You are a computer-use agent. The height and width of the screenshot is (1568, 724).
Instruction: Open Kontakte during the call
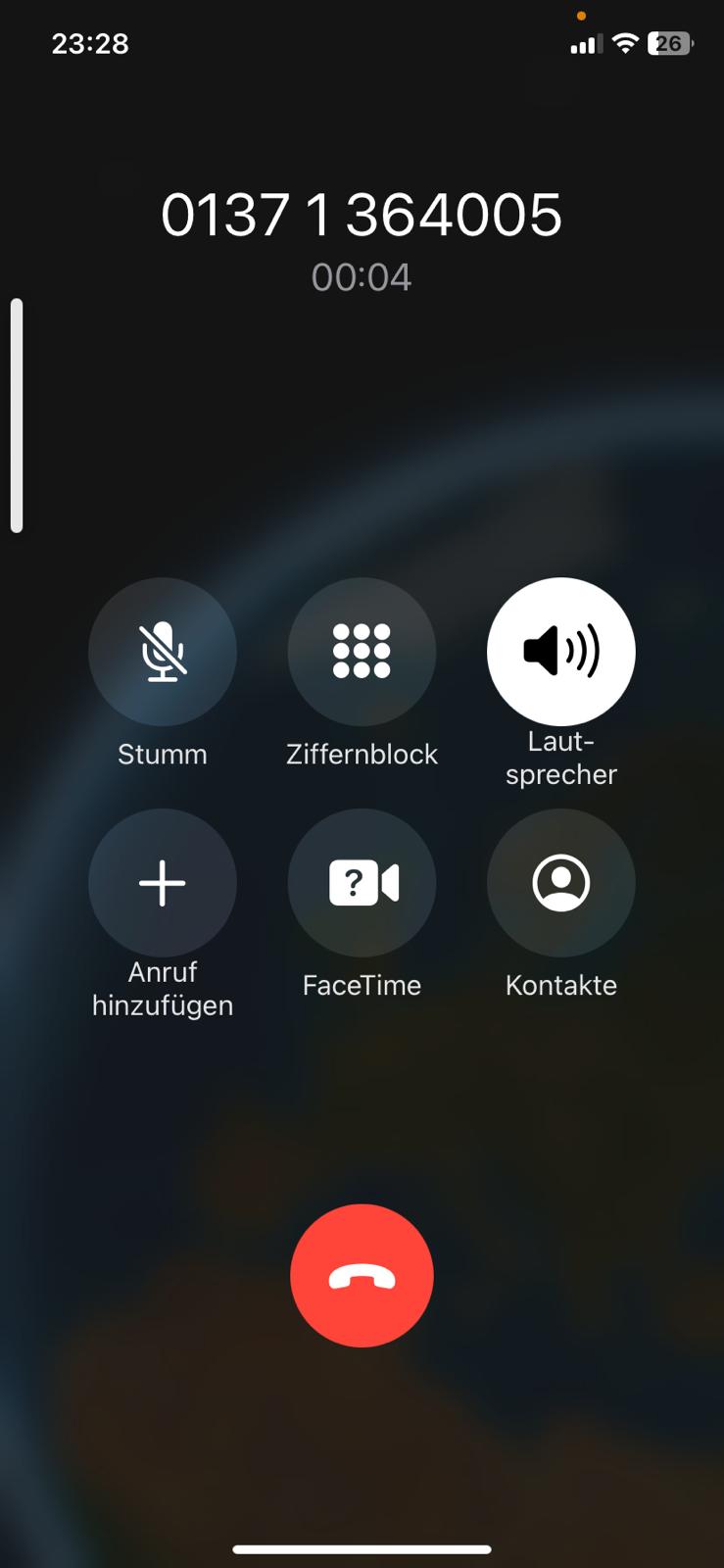tap(560, 883)
